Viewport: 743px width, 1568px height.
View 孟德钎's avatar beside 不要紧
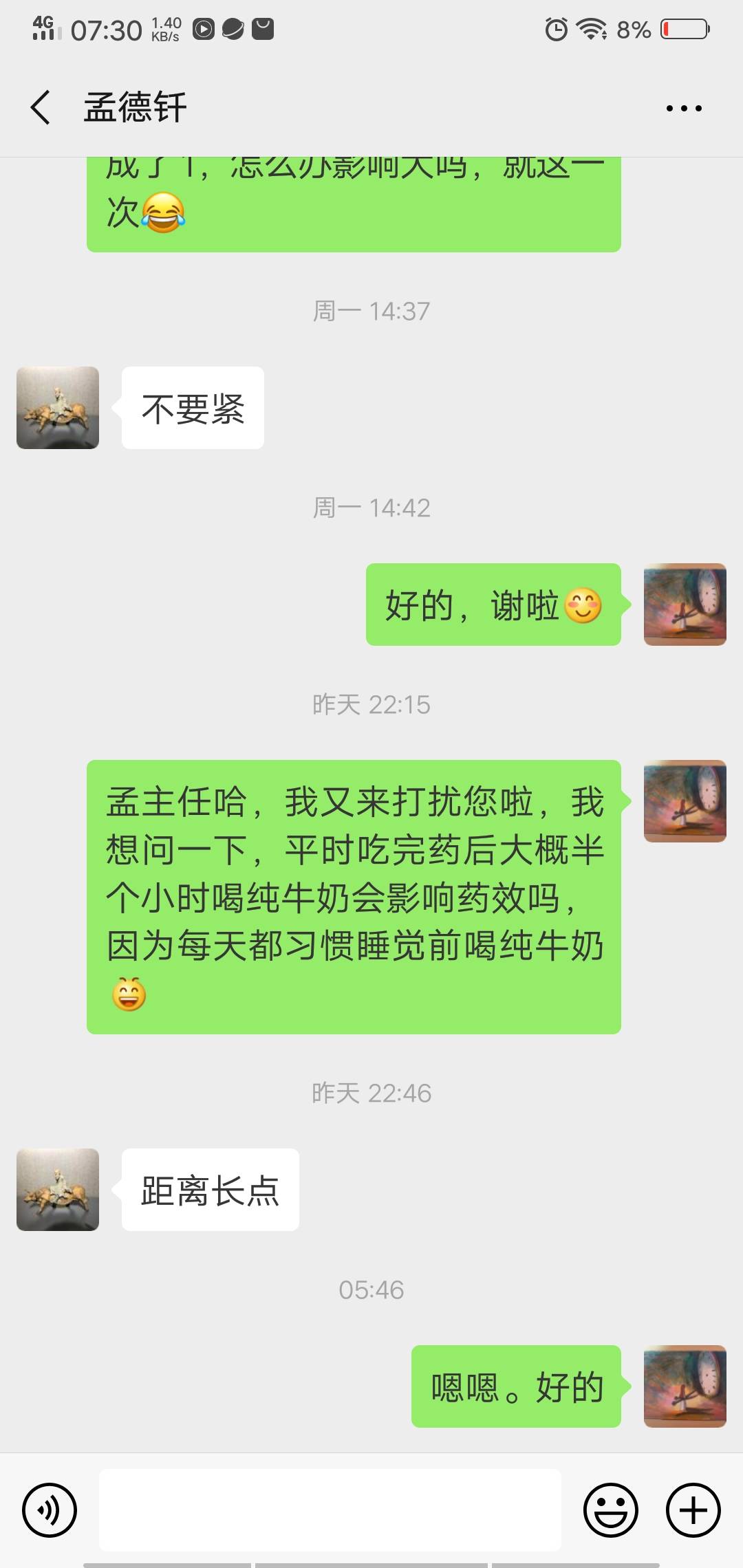tap(58, 408)
